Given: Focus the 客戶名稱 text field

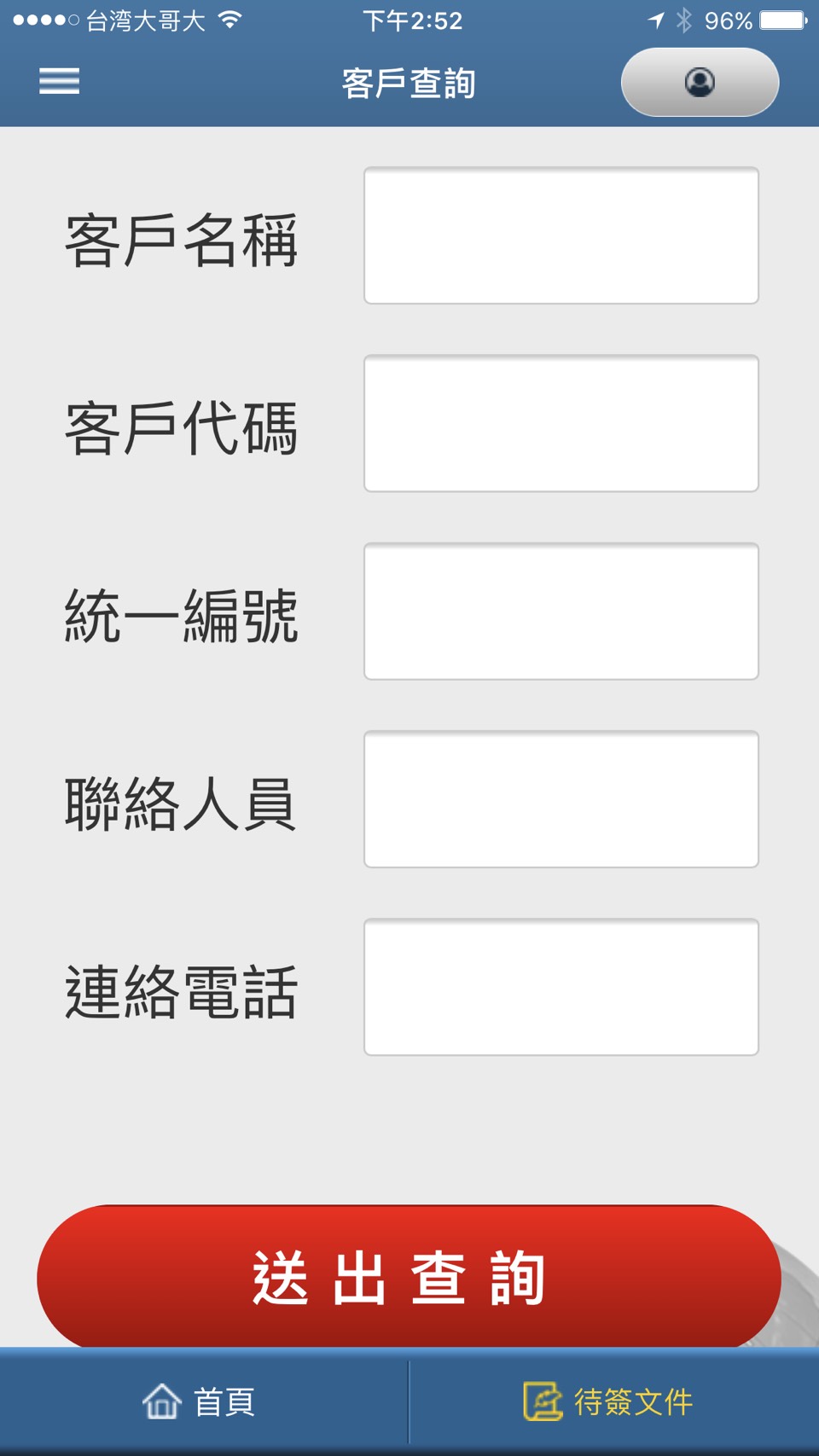Looking at the screenshot, I should pos(561,235).
